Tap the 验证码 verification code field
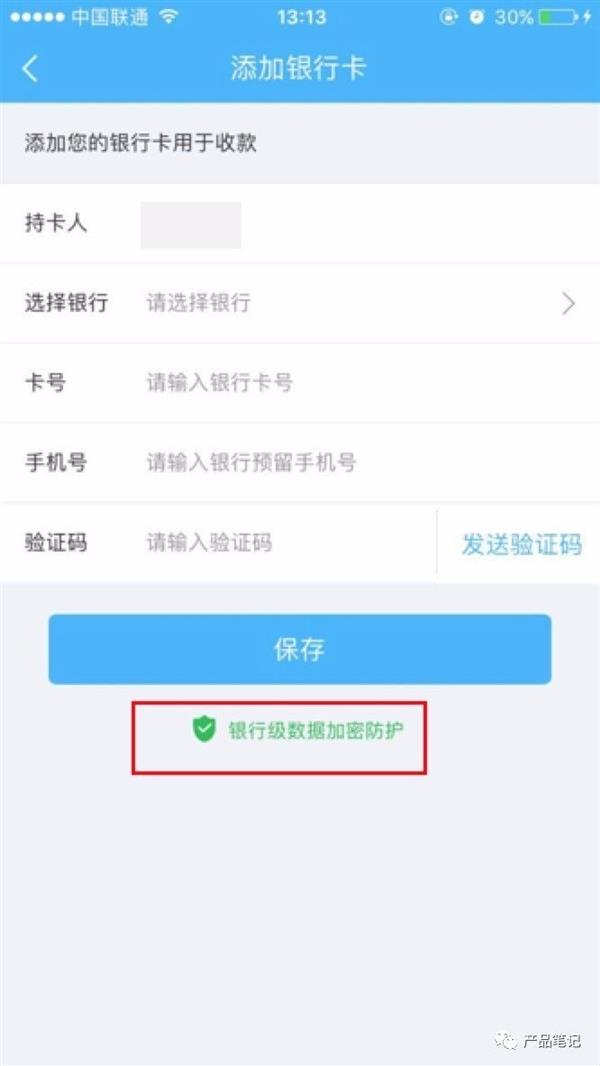The width and height of the screenshot is (600, 1066). point(217,543)
